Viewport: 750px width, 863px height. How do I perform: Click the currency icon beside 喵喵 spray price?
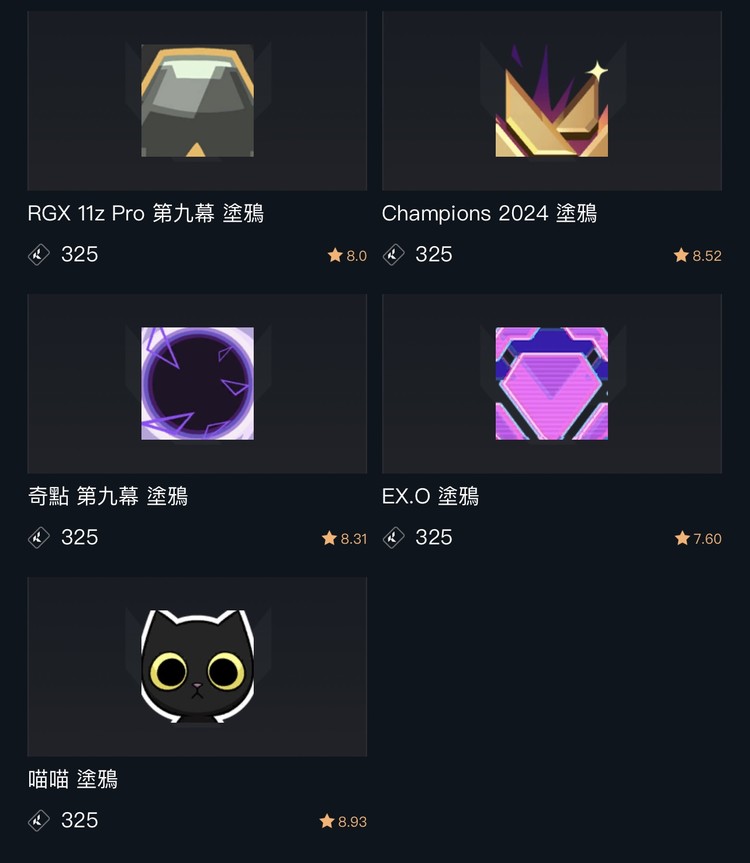pos(38,820)
